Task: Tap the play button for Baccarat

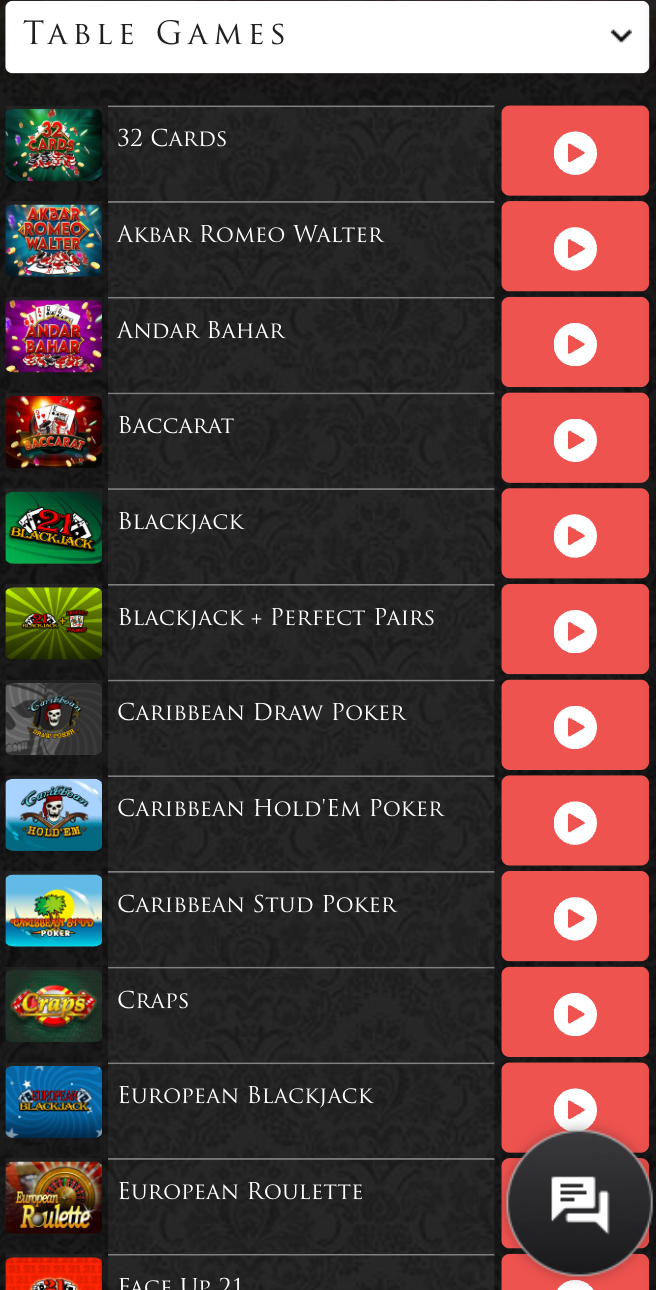Action: (x=575, y=440)
